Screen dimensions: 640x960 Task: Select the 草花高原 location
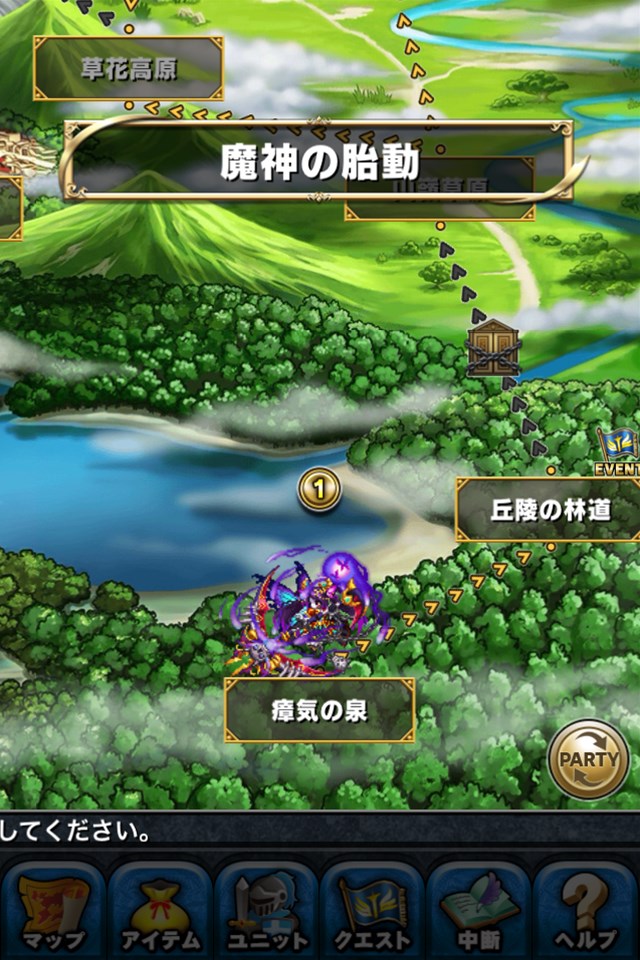pyautogui.click(x=128, y=68)
